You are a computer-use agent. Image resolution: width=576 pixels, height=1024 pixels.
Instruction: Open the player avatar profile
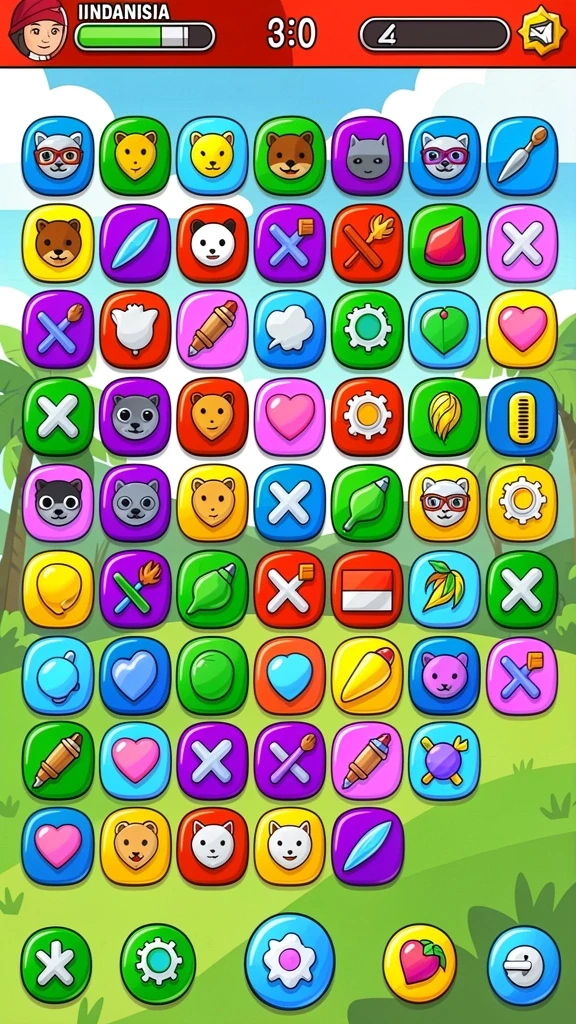click(37, 31)
